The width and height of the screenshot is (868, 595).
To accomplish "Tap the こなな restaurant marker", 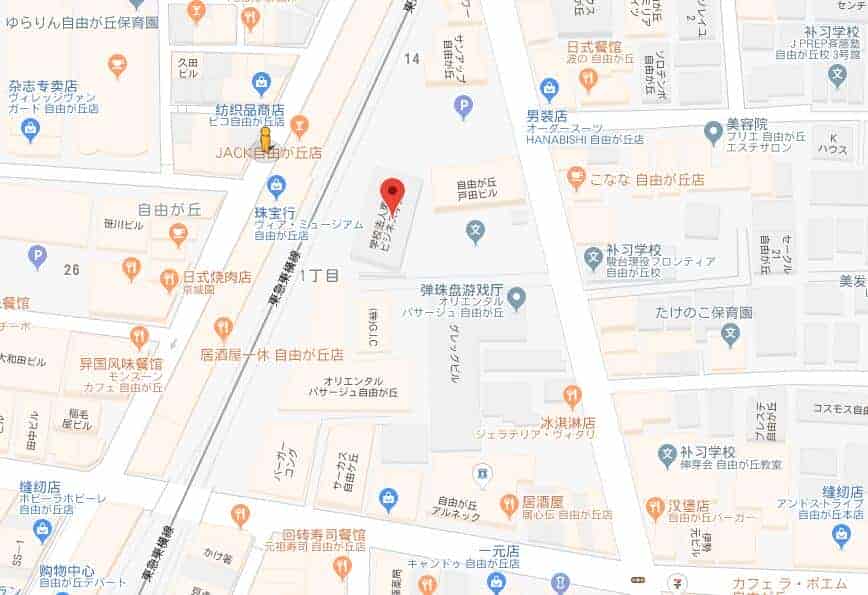I will (x=576, y=178).
